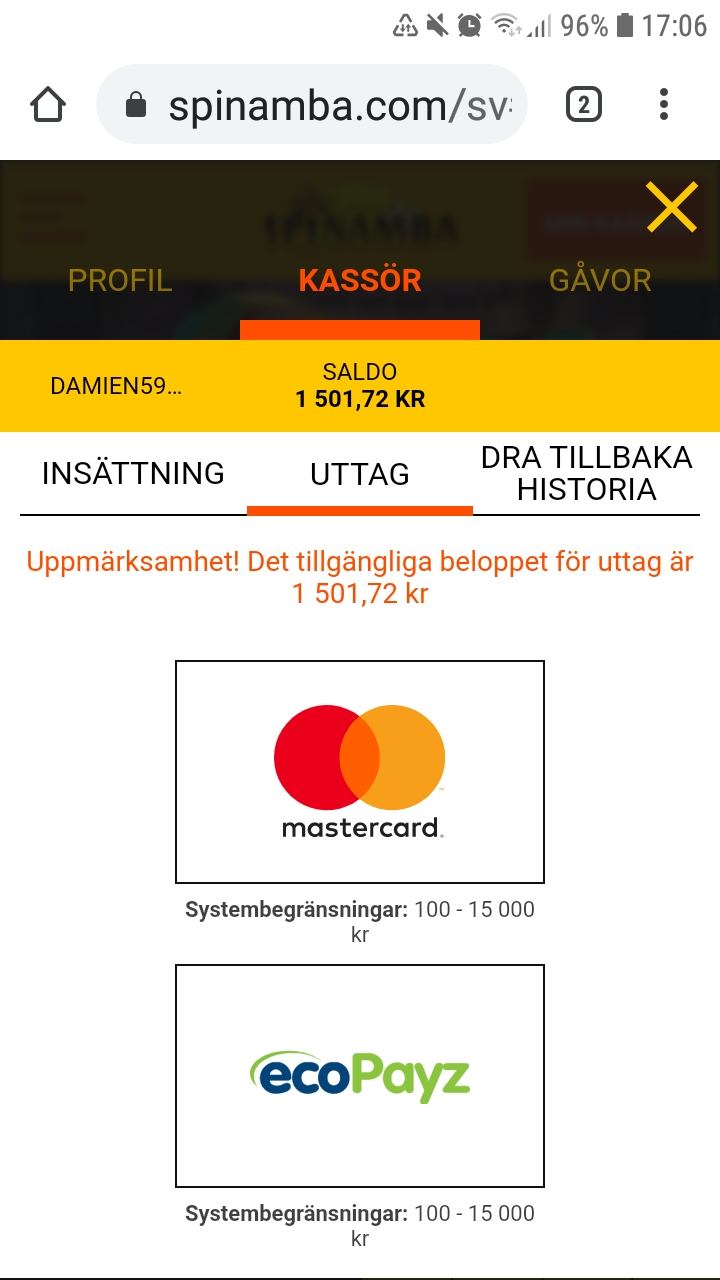Switch to the Insättning section
720x1280 pixels.
pos(133,474)
